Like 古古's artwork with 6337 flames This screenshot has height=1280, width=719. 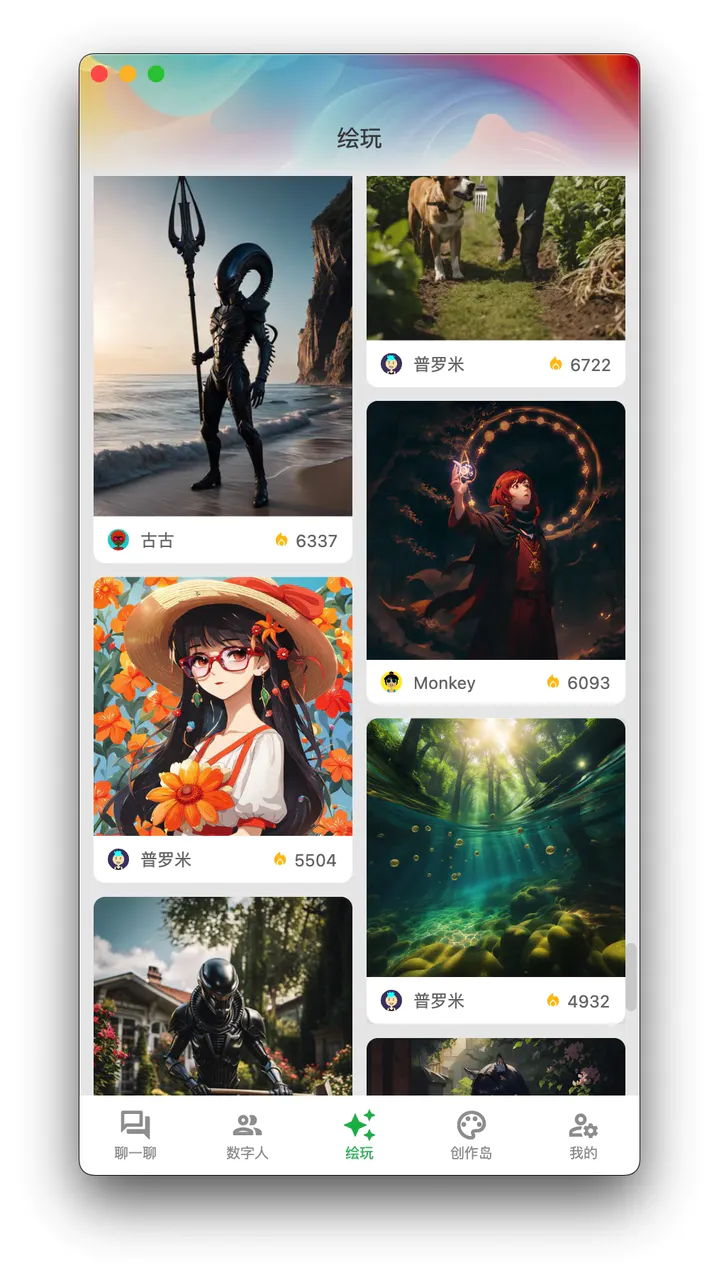(281, 540)
